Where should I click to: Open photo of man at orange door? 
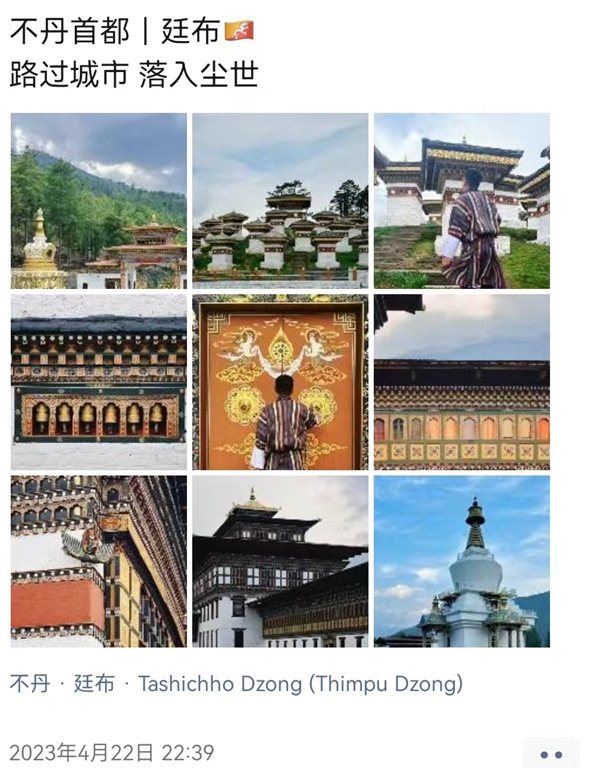click(280, 382)
